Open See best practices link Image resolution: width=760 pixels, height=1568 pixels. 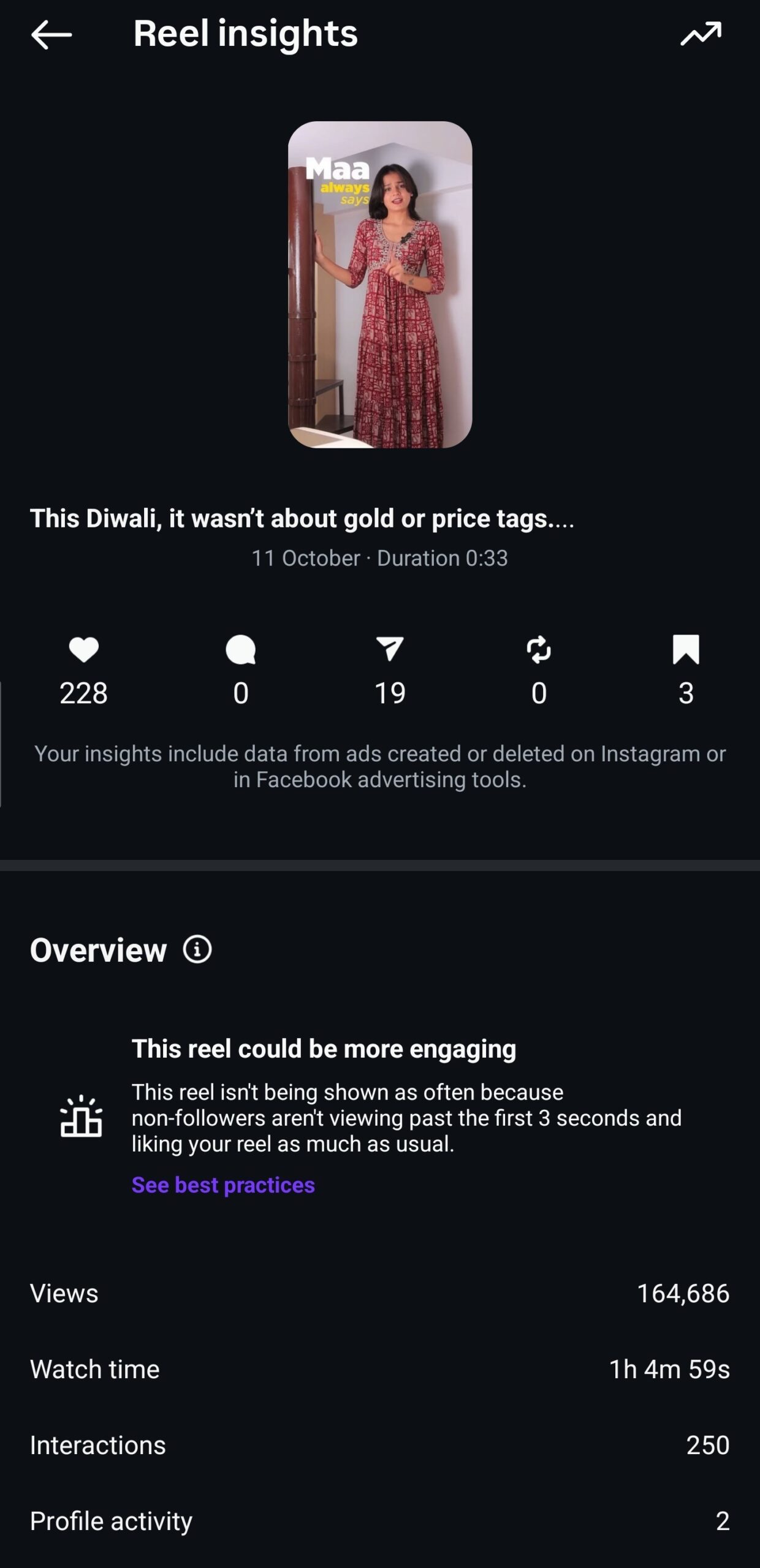click(223, 1185)
